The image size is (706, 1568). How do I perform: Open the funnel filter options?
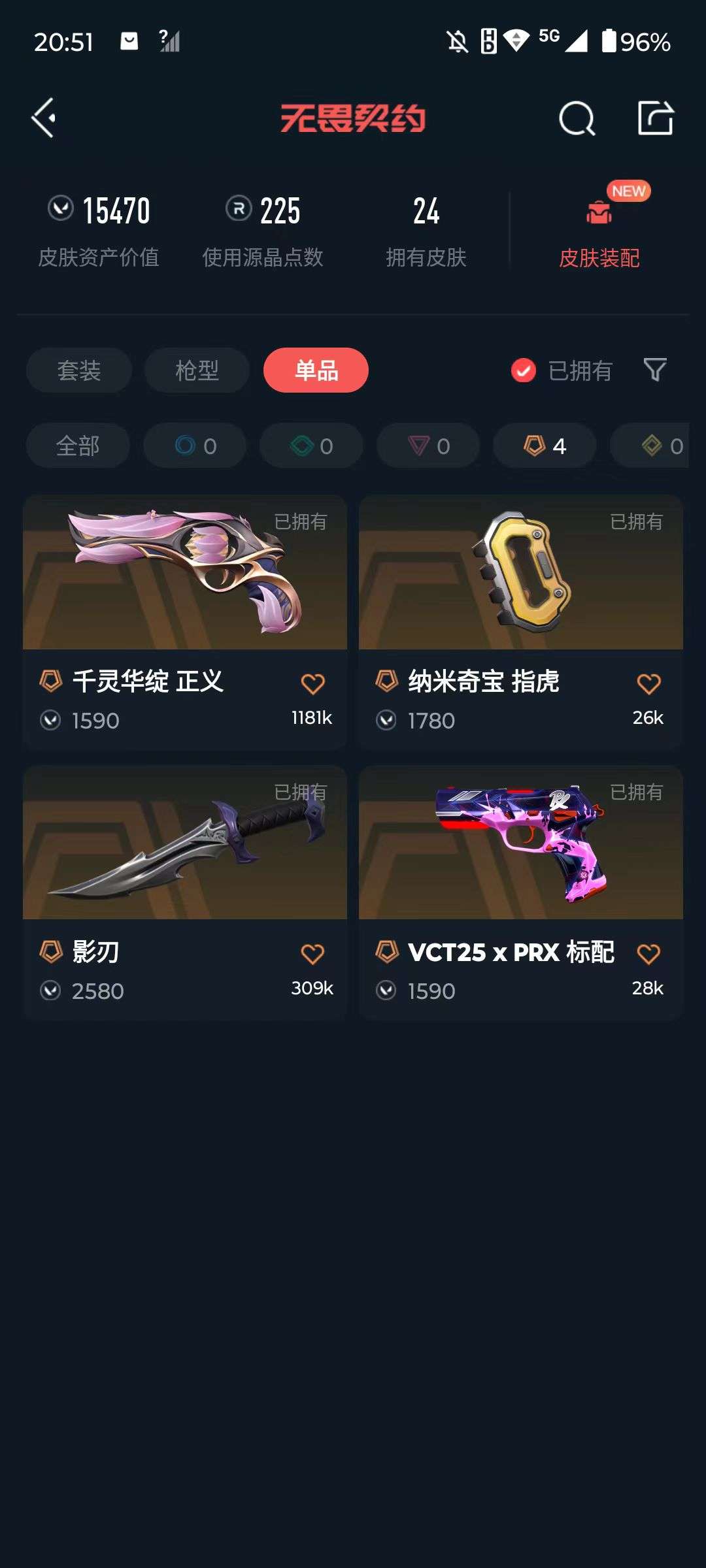click(x=654, y=370)
